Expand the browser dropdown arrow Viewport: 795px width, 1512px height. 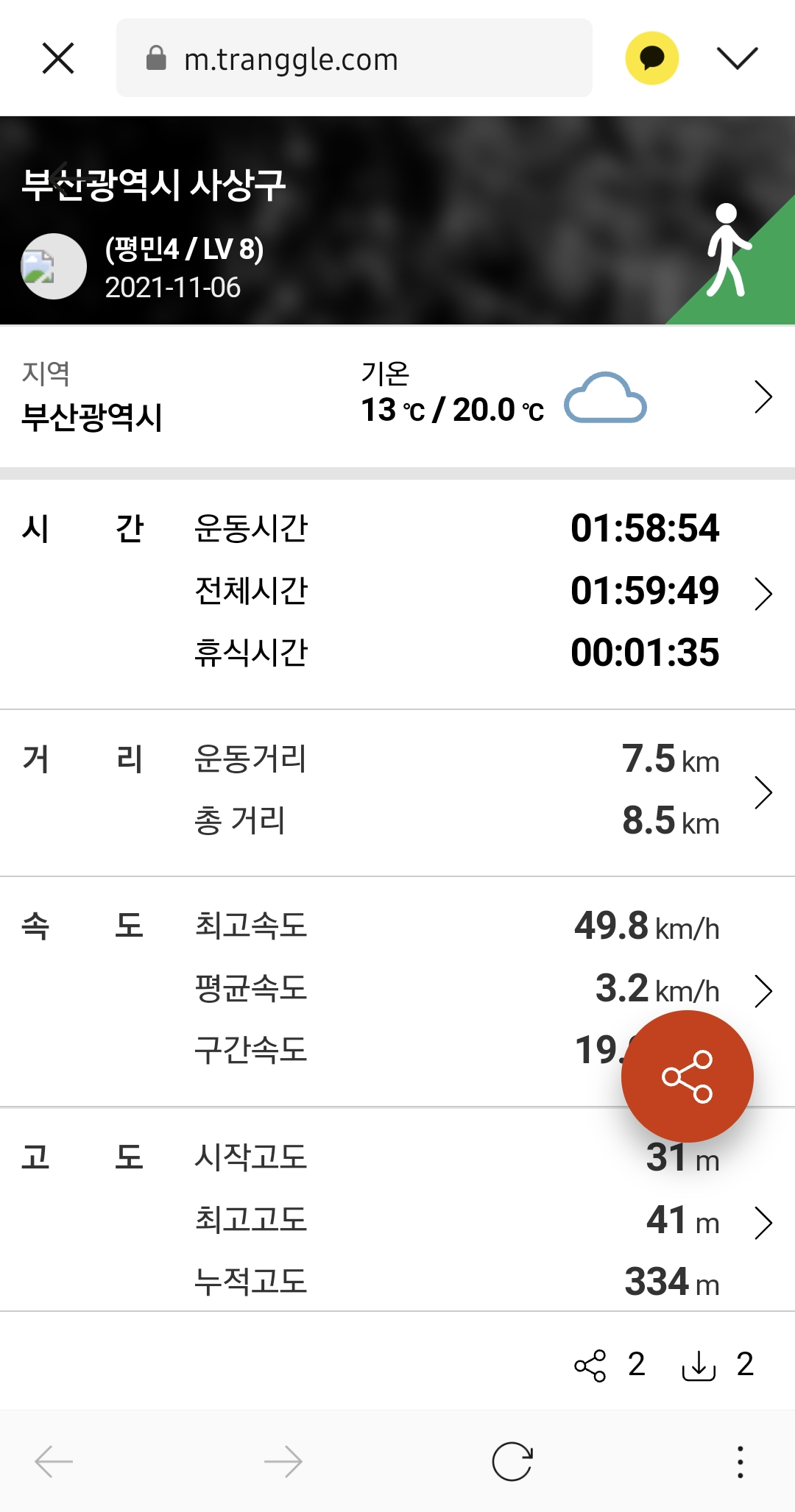pyautogui.click(x=737, y=58)
